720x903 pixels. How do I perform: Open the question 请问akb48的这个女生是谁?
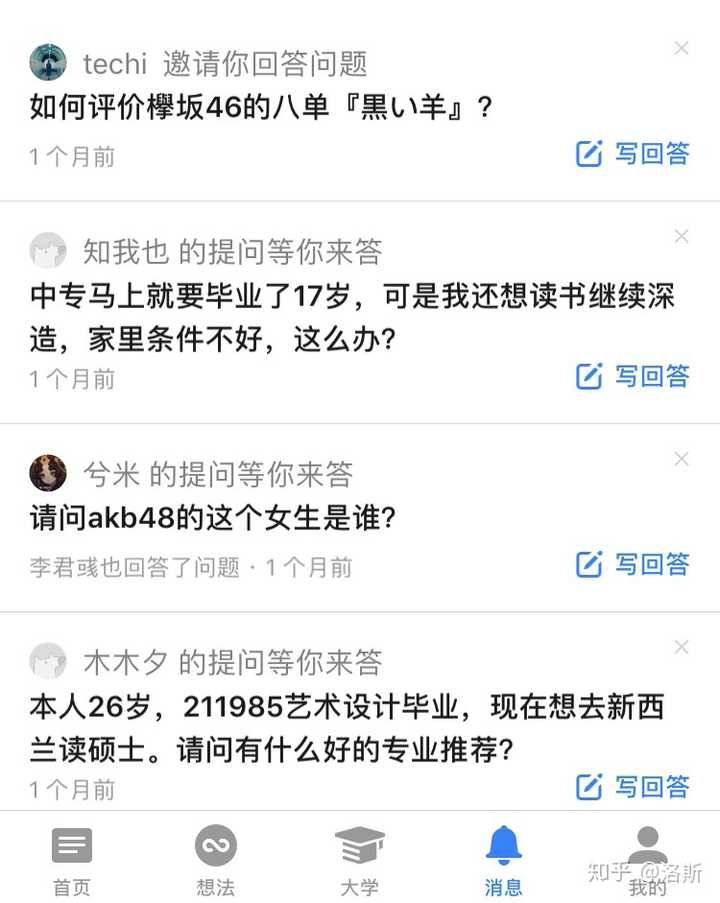pos(214,518)
